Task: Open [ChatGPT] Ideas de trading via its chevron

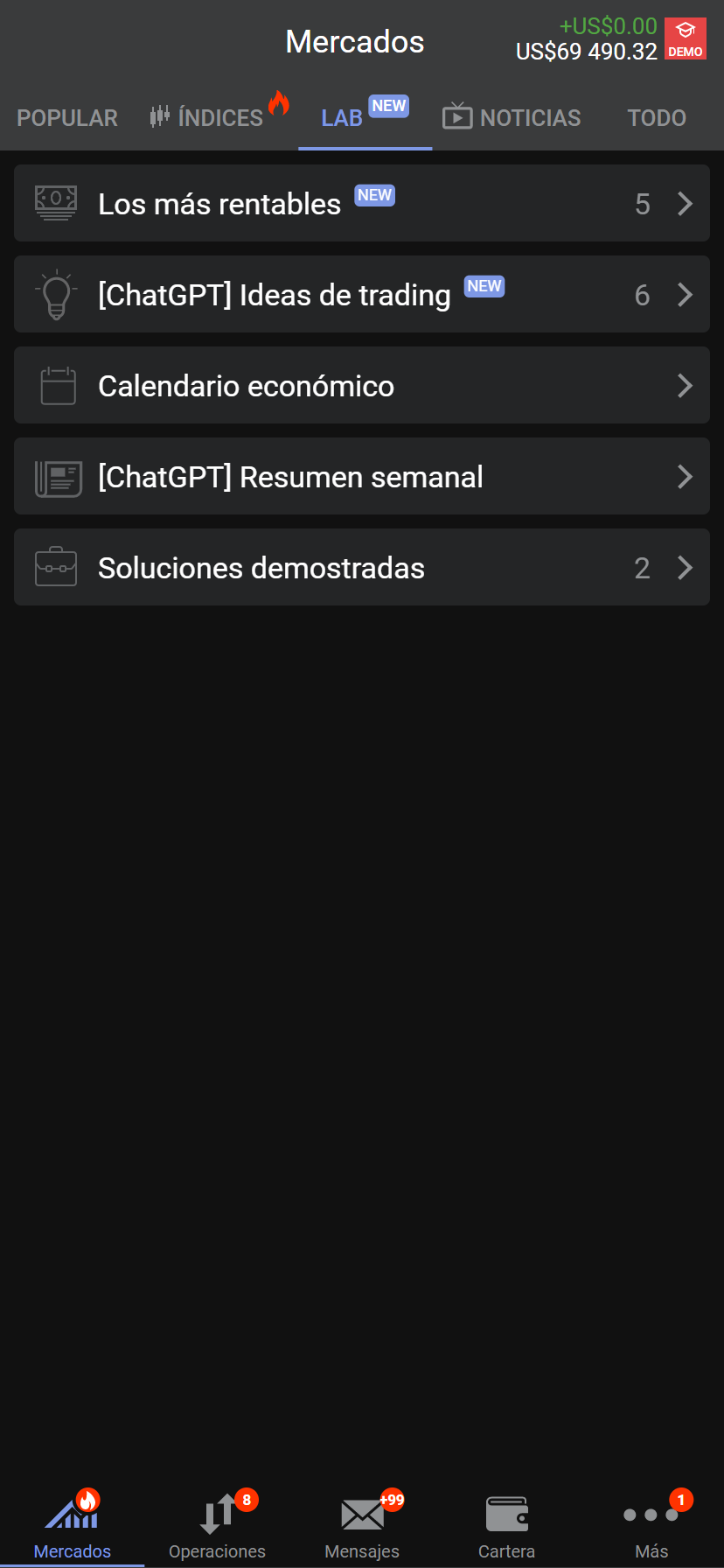Action: 685,294
